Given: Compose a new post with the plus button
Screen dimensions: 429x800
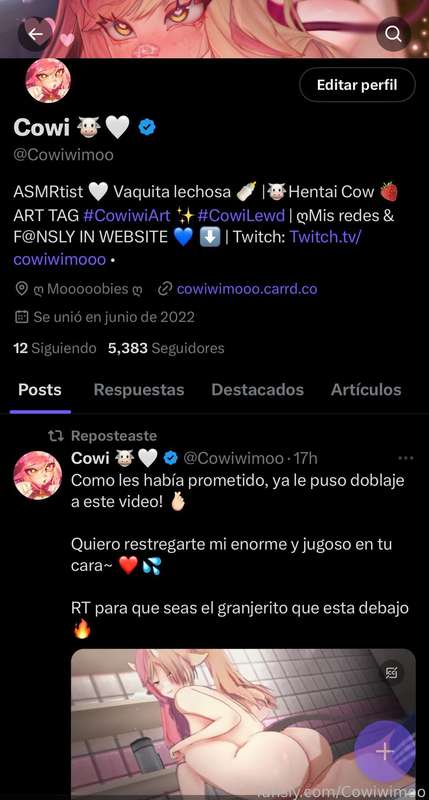Looking at the screenshot, I should (386, 751).
